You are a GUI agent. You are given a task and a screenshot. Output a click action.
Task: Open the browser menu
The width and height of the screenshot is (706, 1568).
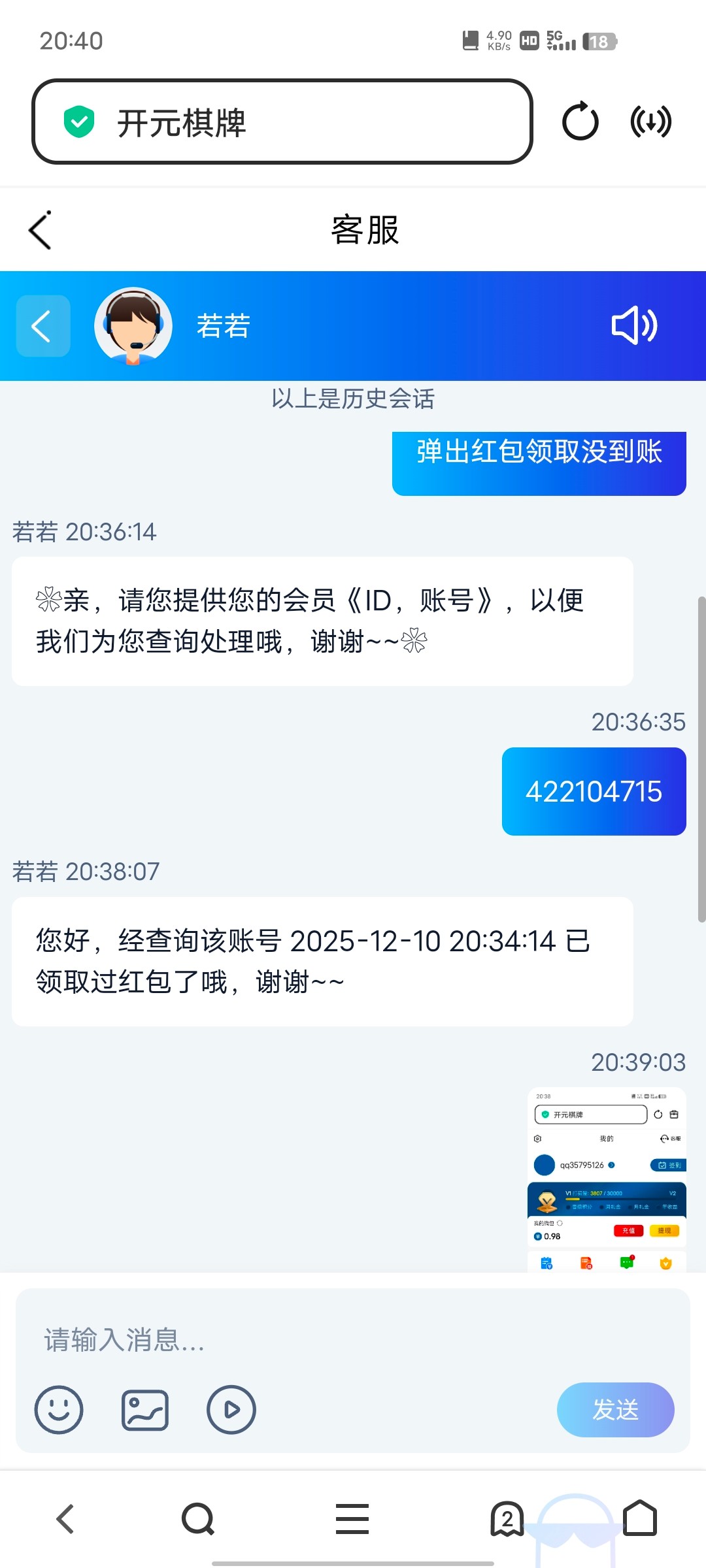click(x=352, y=1519)
